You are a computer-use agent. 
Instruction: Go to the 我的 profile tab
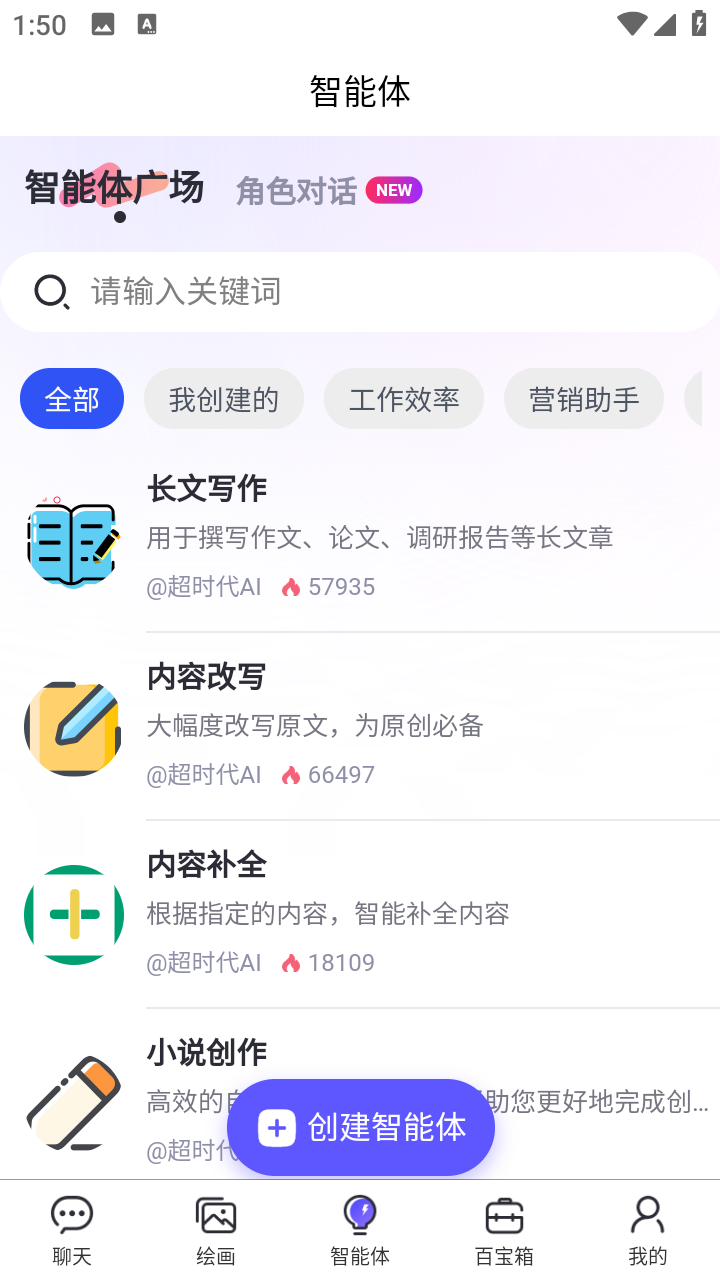coord(647,1230)
